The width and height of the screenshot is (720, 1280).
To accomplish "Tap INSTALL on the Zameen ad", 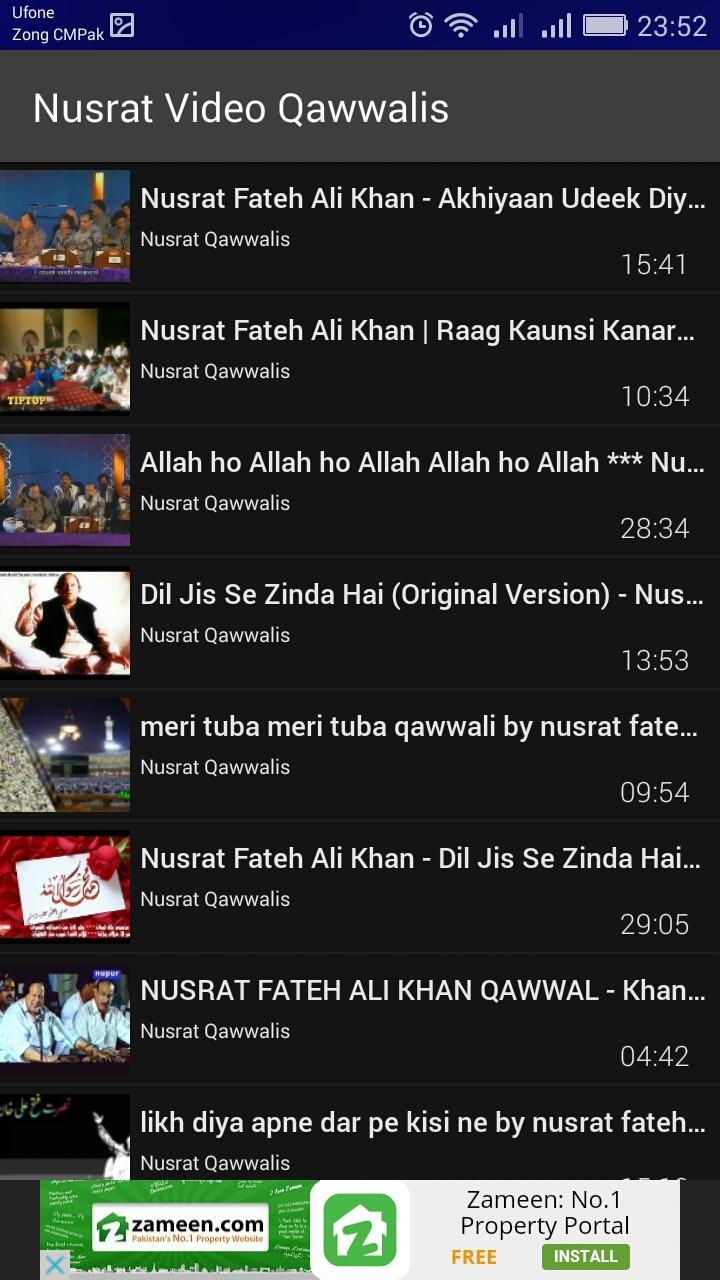I will [585, 1256].
